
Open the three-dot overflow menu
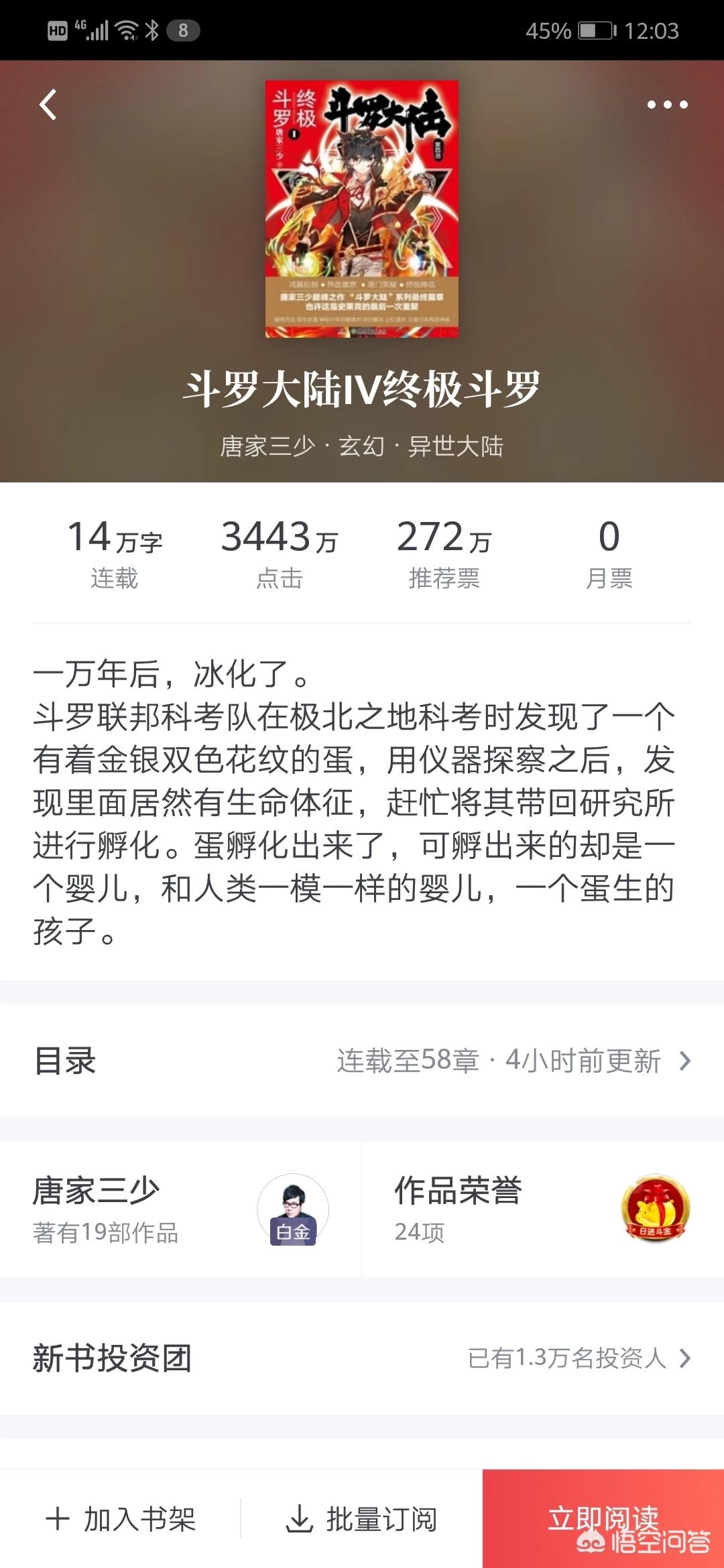[667, 105]
